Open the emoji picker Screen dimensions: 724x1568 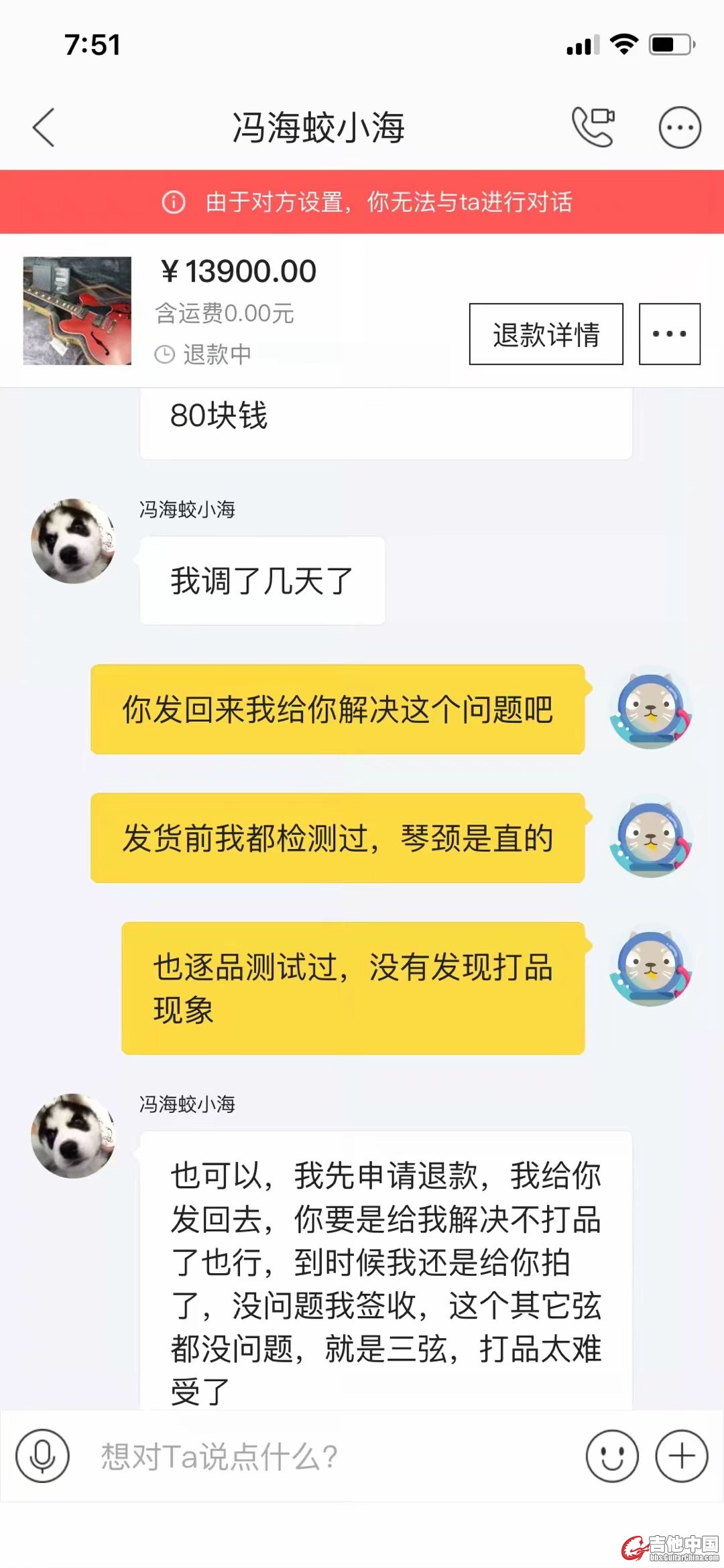coord(612,1455)
